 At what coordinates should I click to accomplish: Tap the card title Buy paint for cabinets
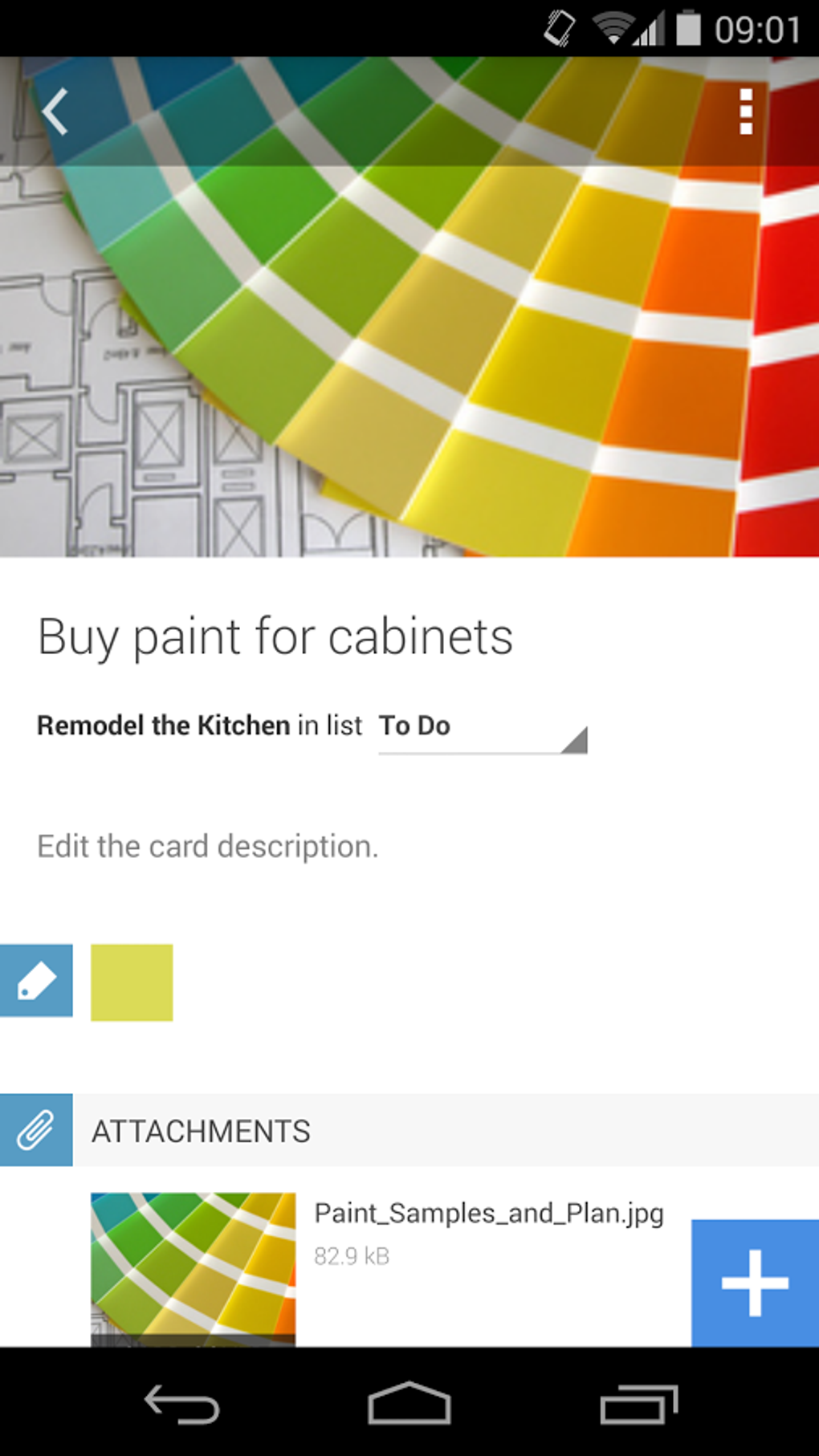[275, 637]
